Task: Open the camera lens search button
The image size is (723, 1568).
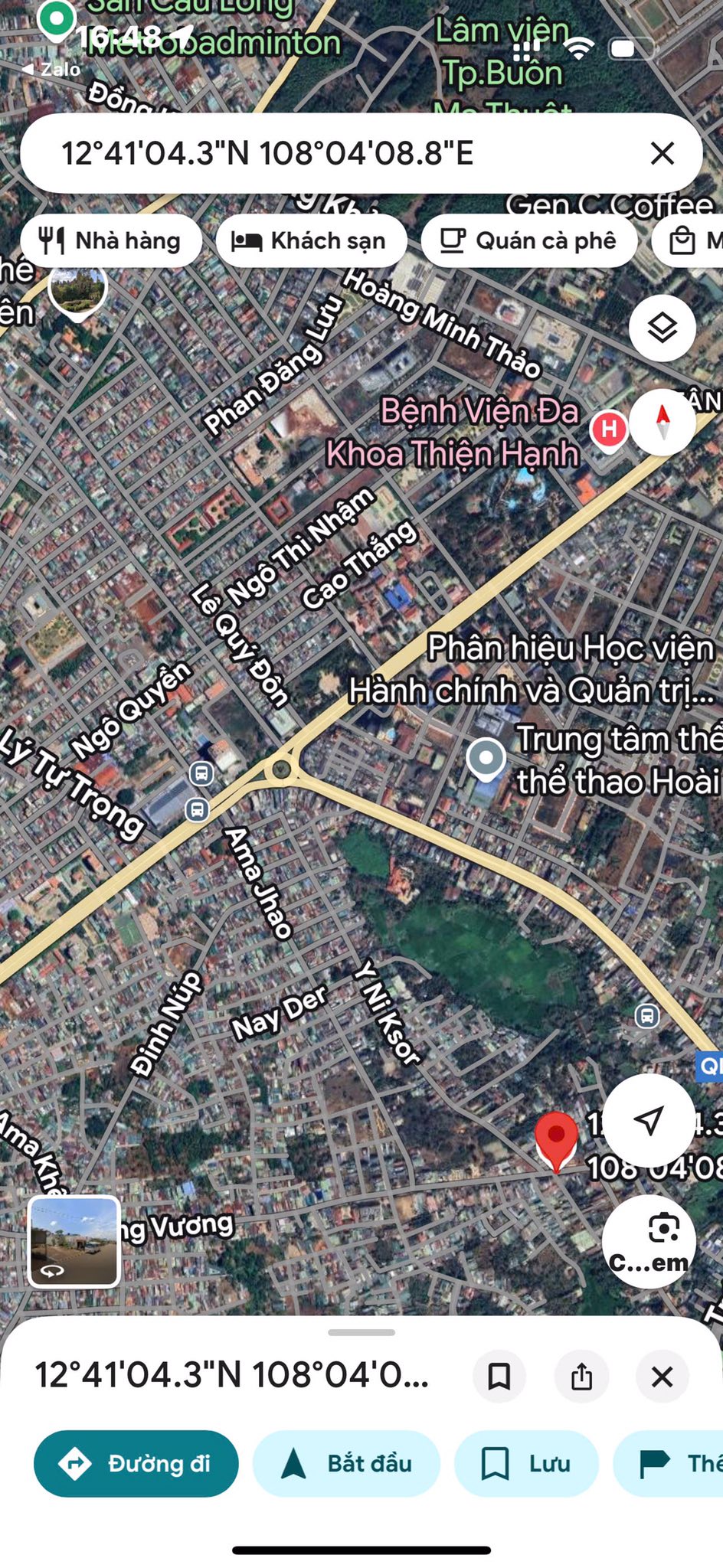Action: point(649,1240)
